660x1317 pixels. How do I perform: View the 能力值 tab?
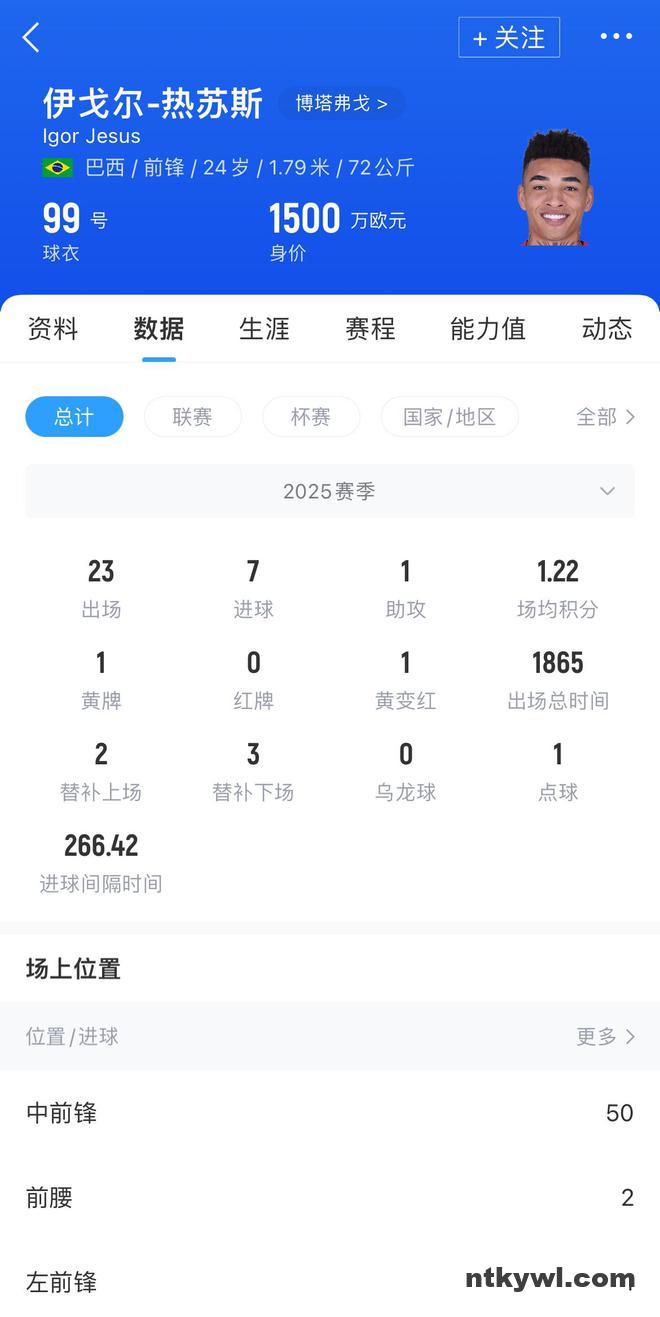click(487, 329)
